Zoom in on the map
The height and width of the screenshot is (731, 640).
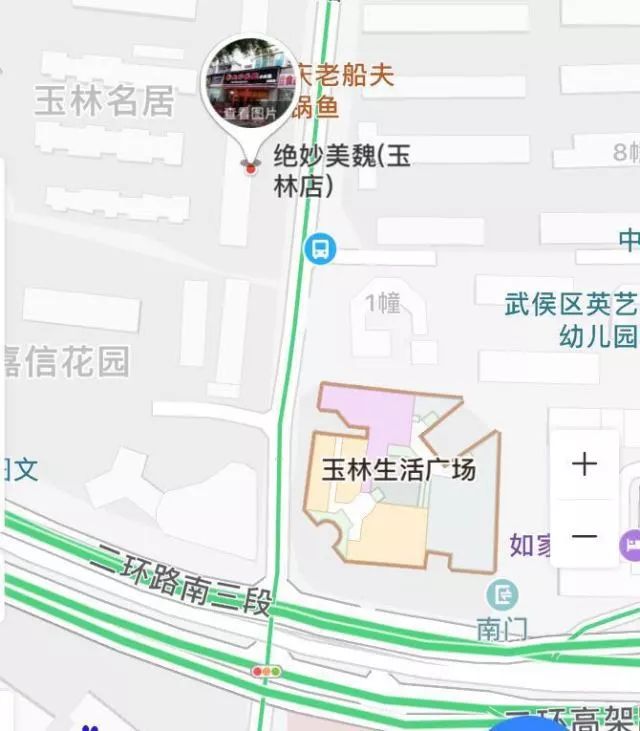584,464
